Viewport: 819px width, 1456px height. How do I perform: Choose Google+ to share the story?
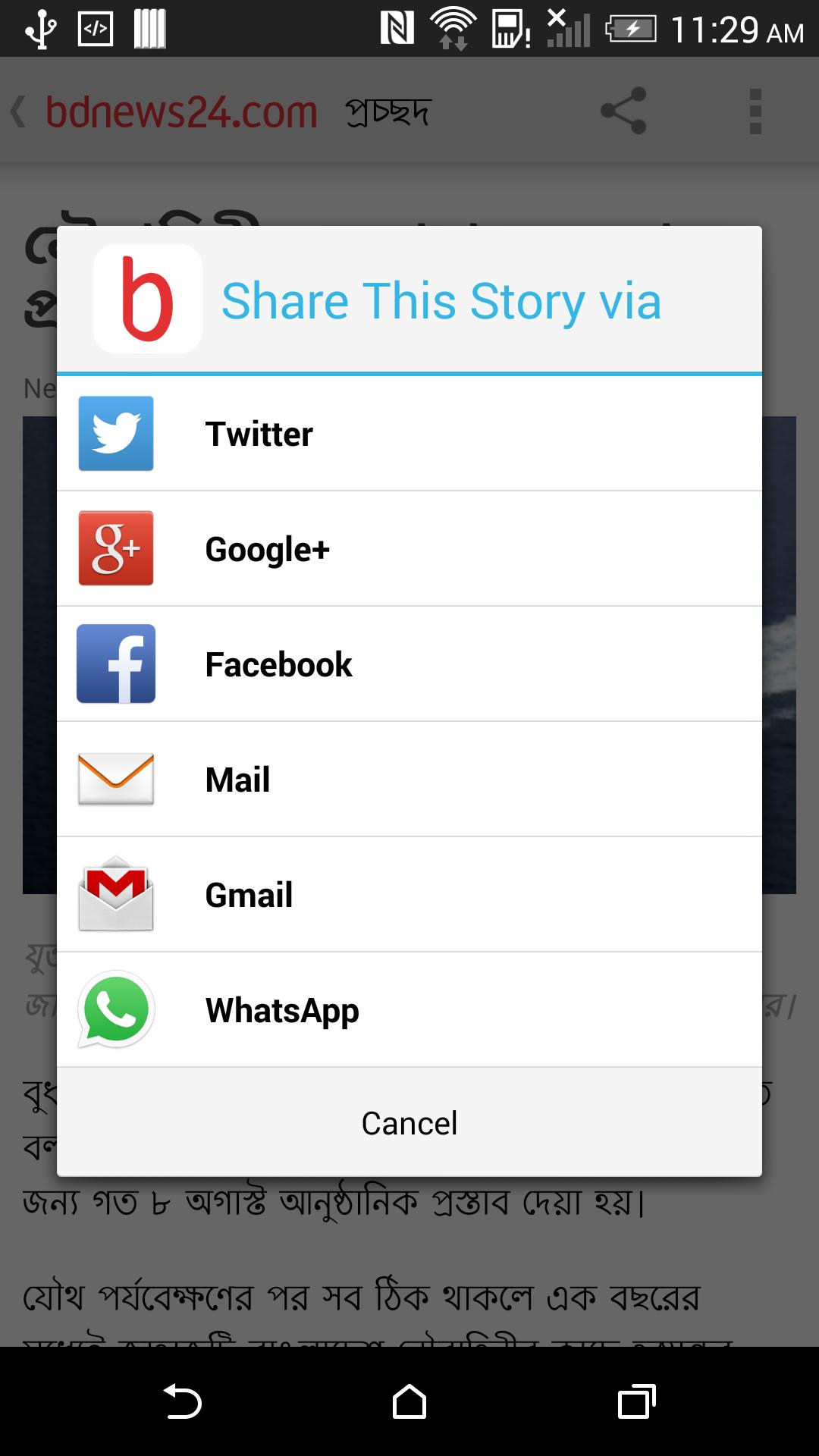coord(409,549)
